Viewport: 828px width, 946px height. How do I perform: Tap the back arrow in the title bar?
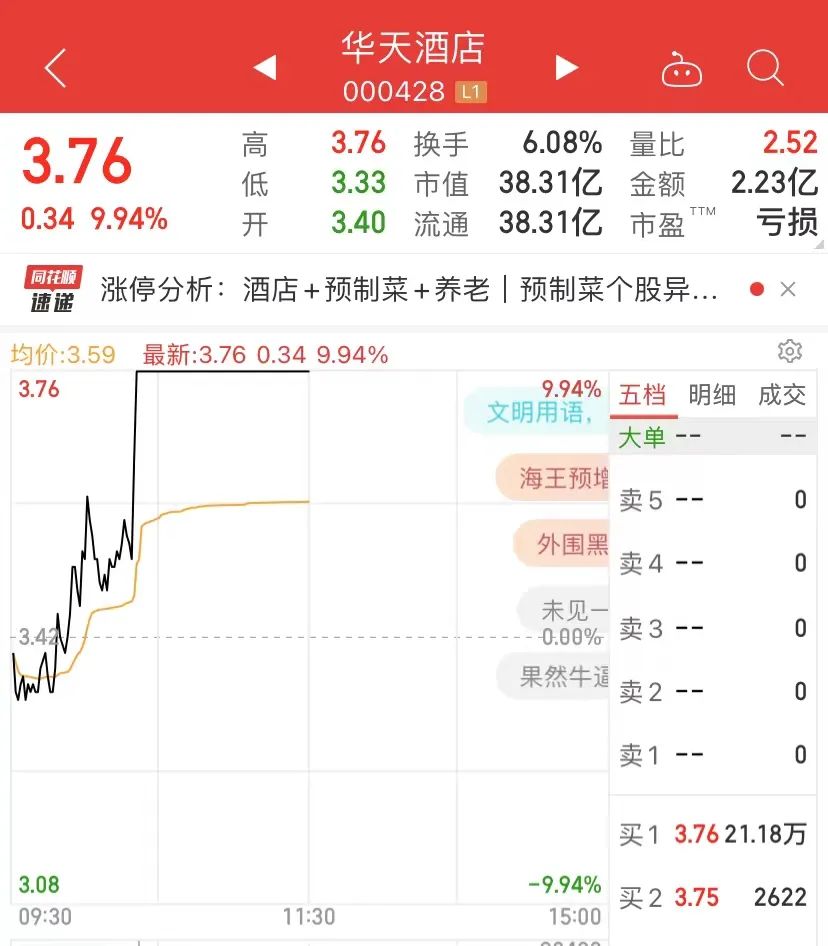(52, 69)
